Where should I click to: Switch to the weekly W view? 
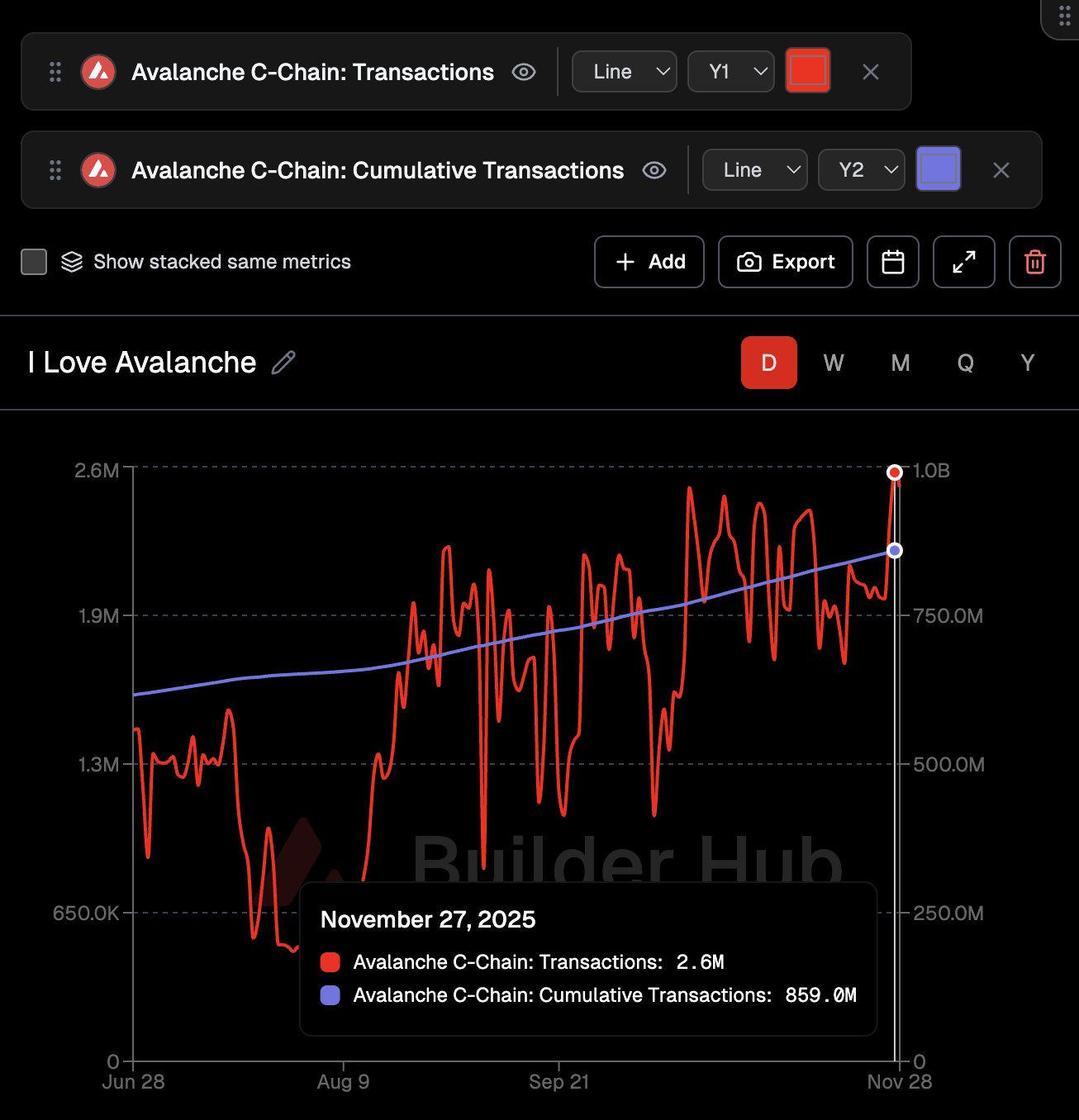834,363
